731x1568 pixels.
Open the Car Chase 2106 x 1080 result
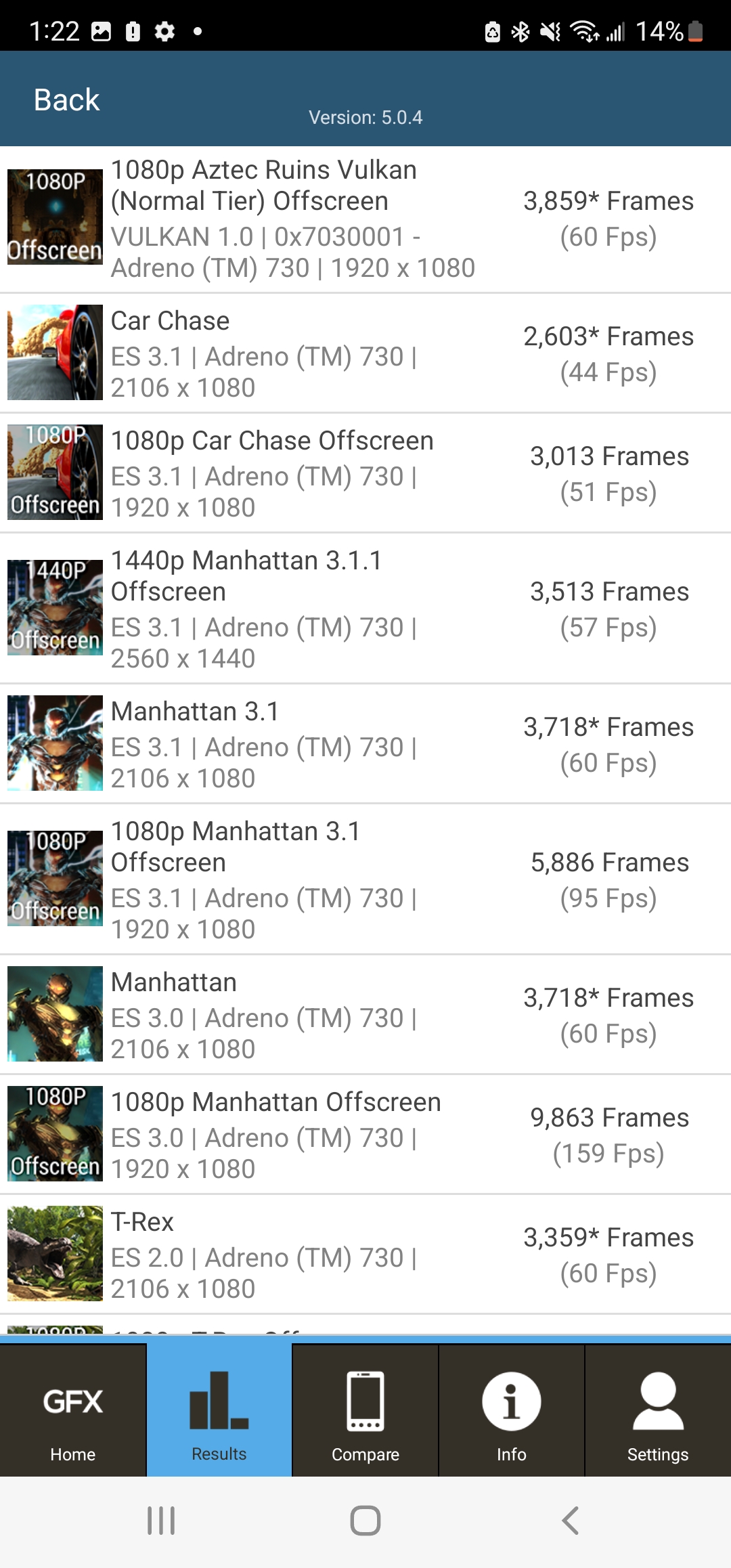click(x=365, y=353)
